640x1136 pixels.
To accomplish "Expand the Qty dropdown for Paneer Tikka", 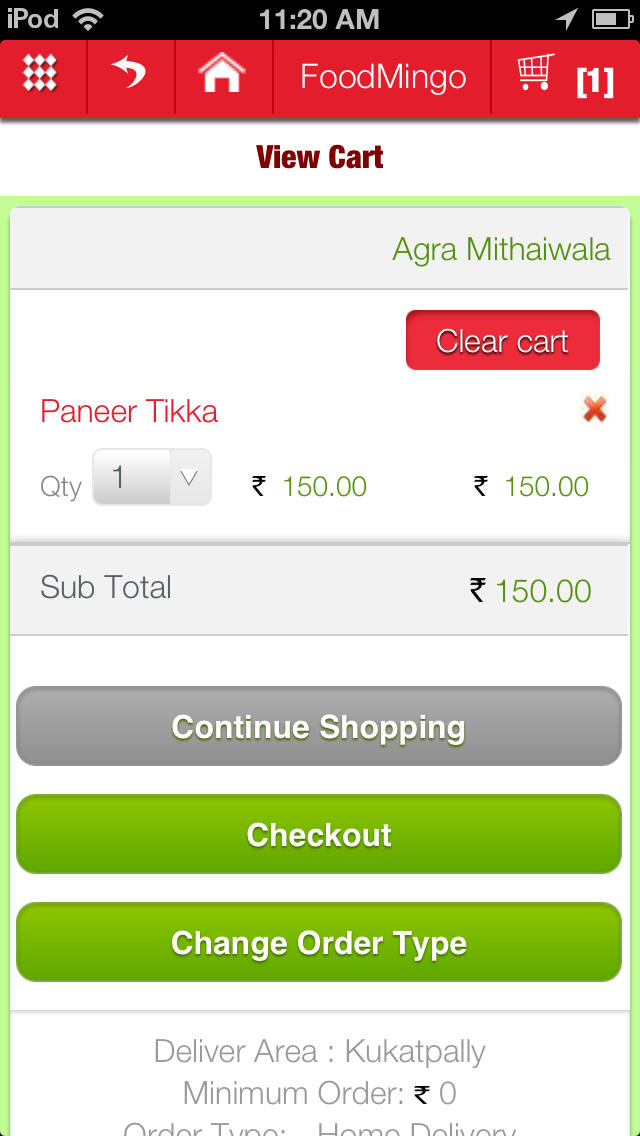I will tap(152, 477).
